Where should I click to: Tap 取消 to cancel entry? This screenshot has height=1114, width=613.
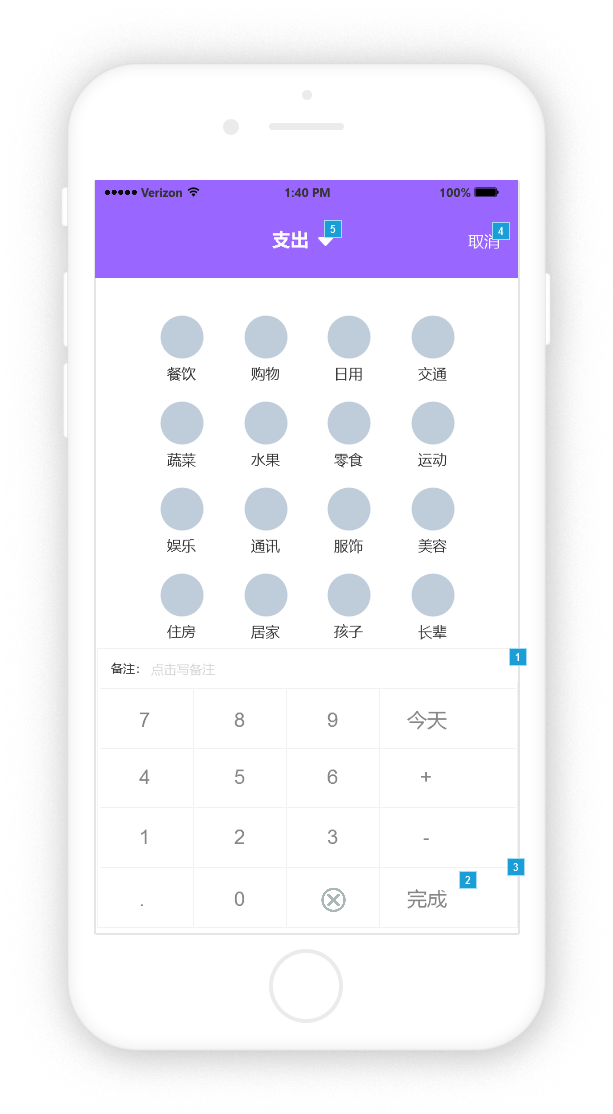[x=484, y=242]
